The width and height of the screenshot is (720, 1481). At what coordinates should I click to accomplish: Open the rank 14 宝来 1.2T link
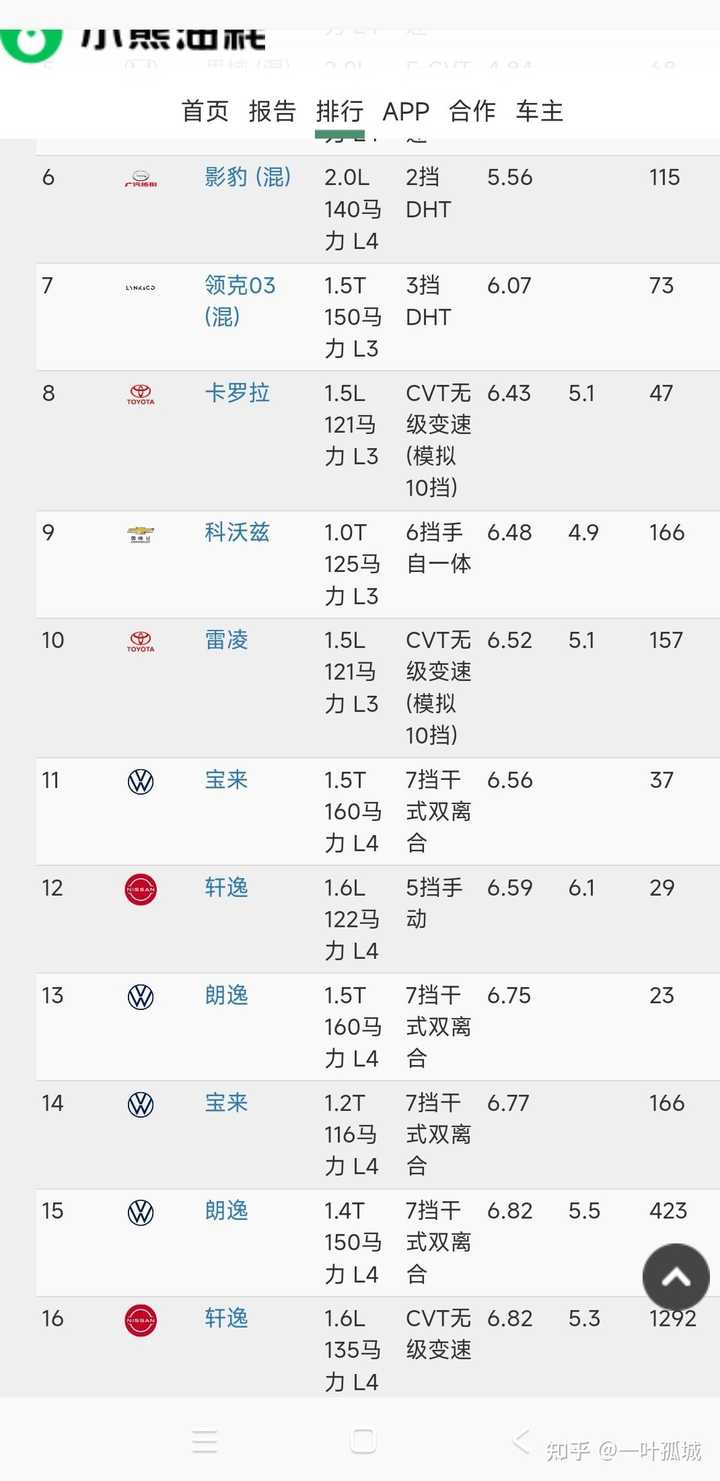point(226,1103)
